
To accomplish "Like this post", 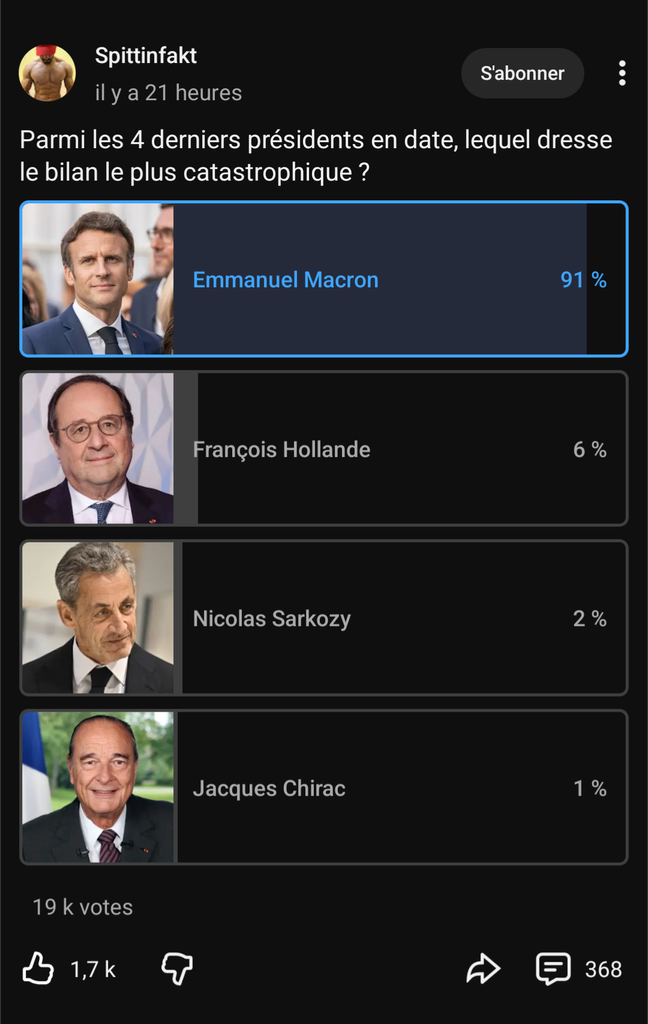I will coord(38,968).
